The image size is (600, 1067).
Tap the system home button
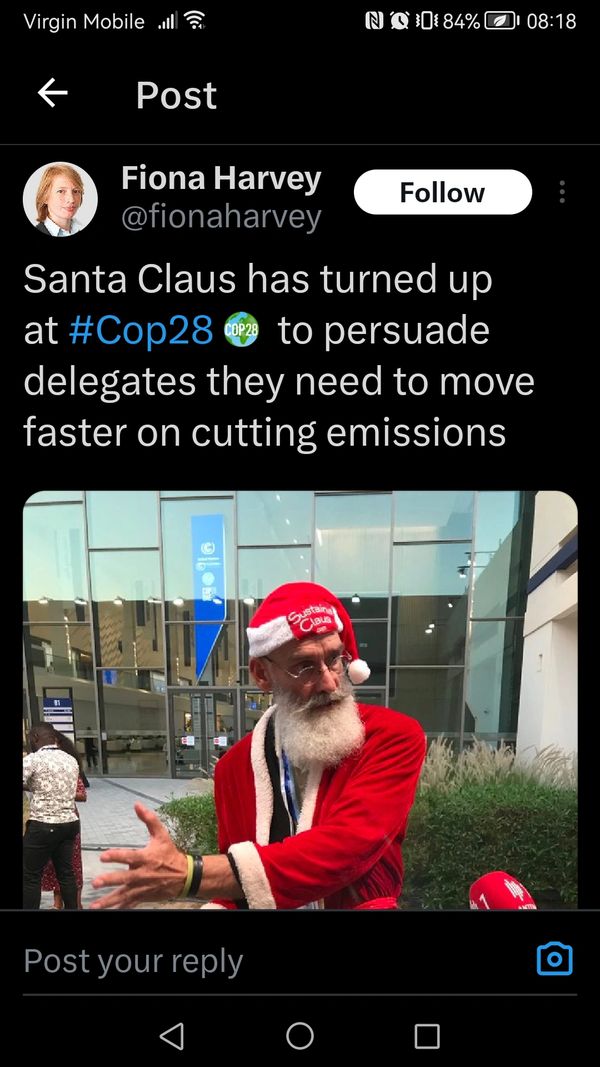pyautogui.click(x=300, y=1036)
